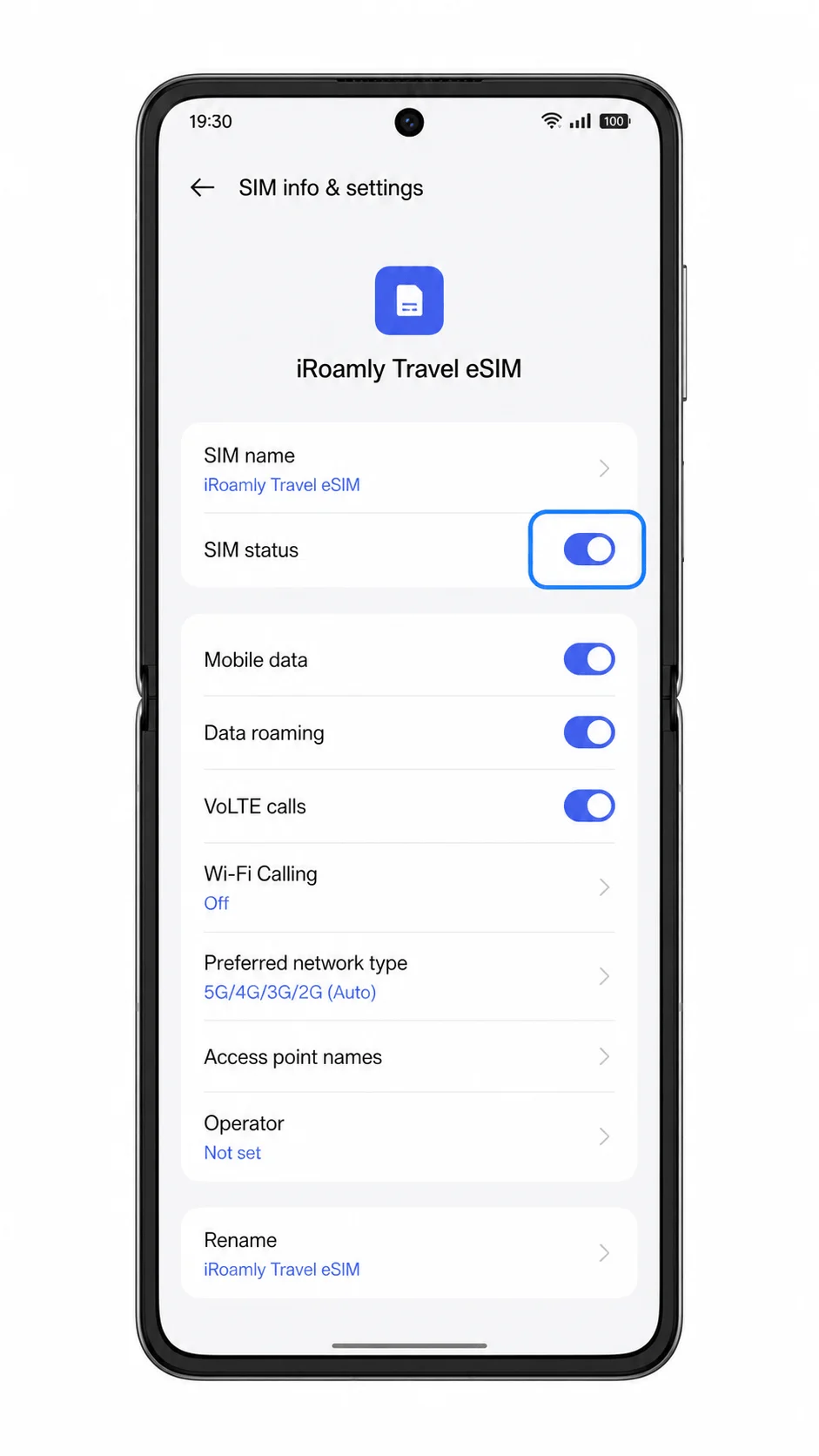This screenshot has width=819, height=1456.
Task: Disable Mobile data
Action: tap(589, 659)
